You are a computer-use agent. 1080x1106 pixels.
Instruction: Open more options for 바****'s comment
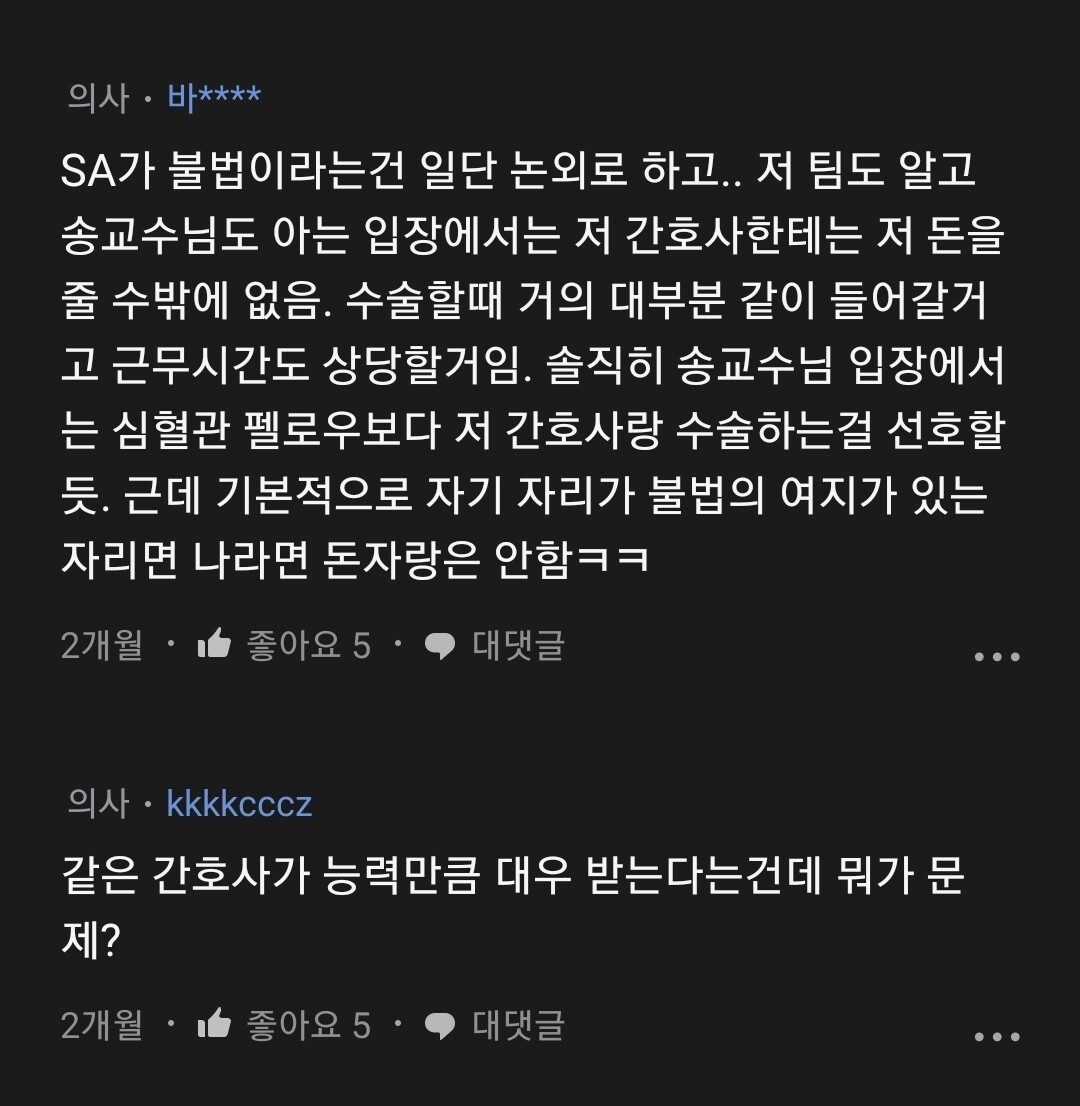[996, 657]
